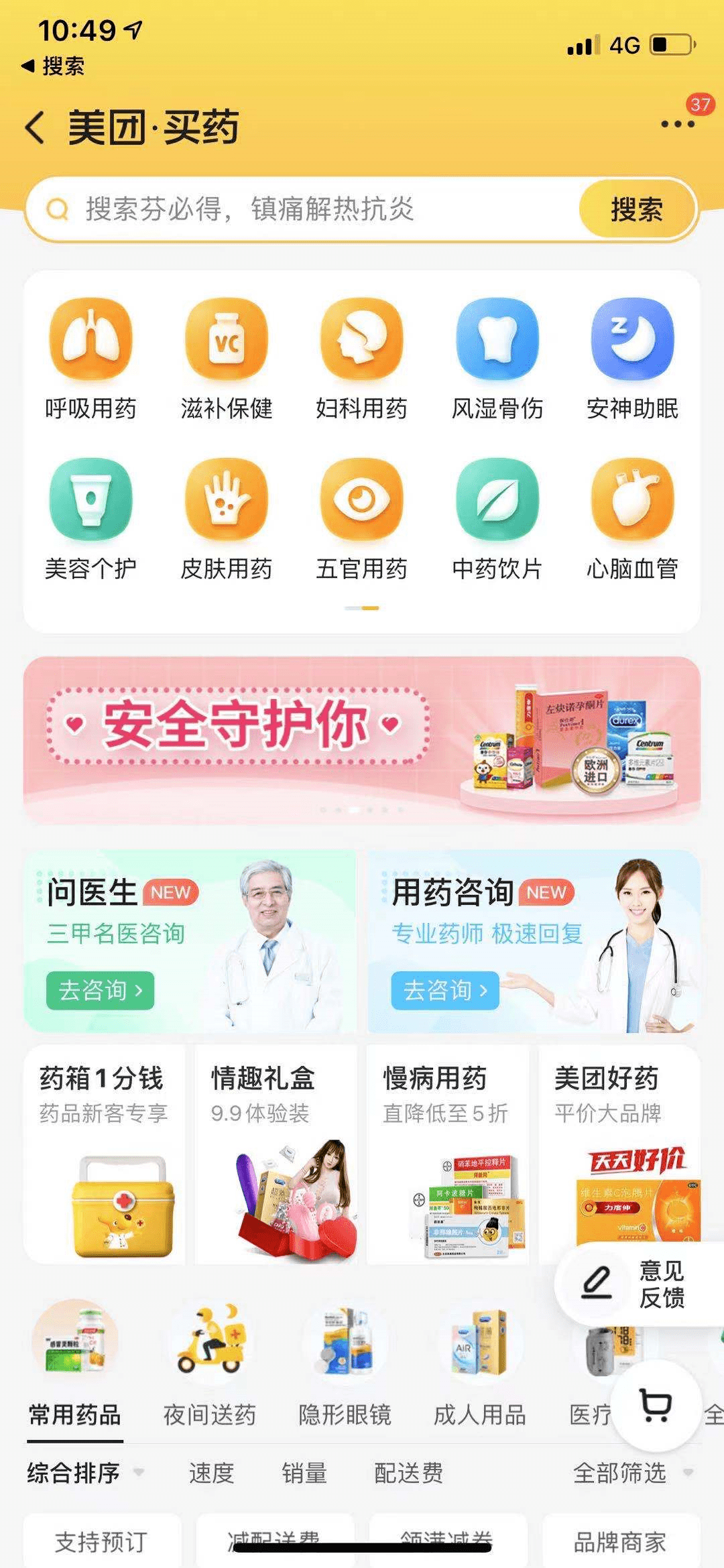Select the 风湿骨伤 category

coord(497,359)
